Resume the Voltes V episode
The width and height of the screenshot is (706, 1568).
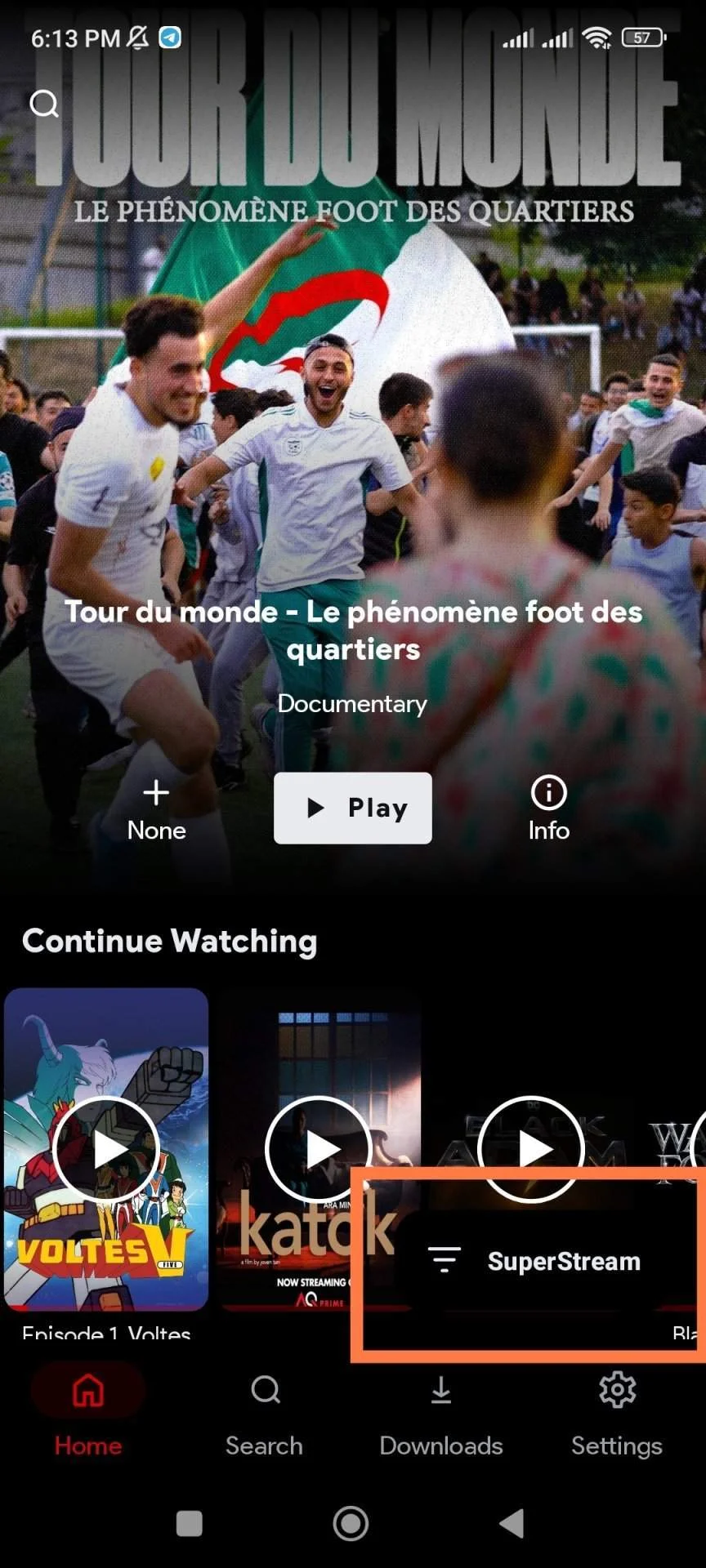[x=106, y=1148]
